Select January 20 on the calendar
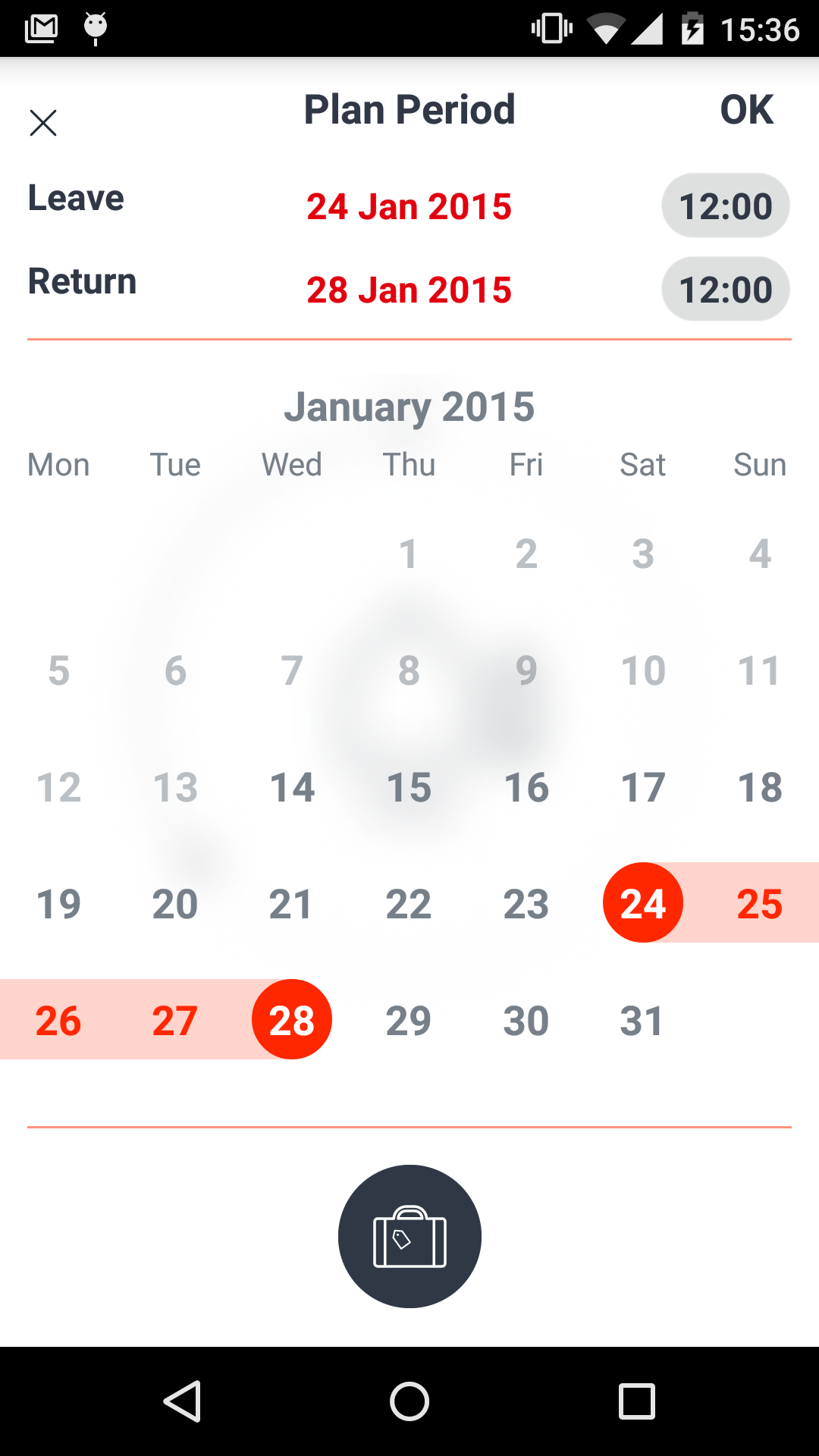 pos(175,904)
